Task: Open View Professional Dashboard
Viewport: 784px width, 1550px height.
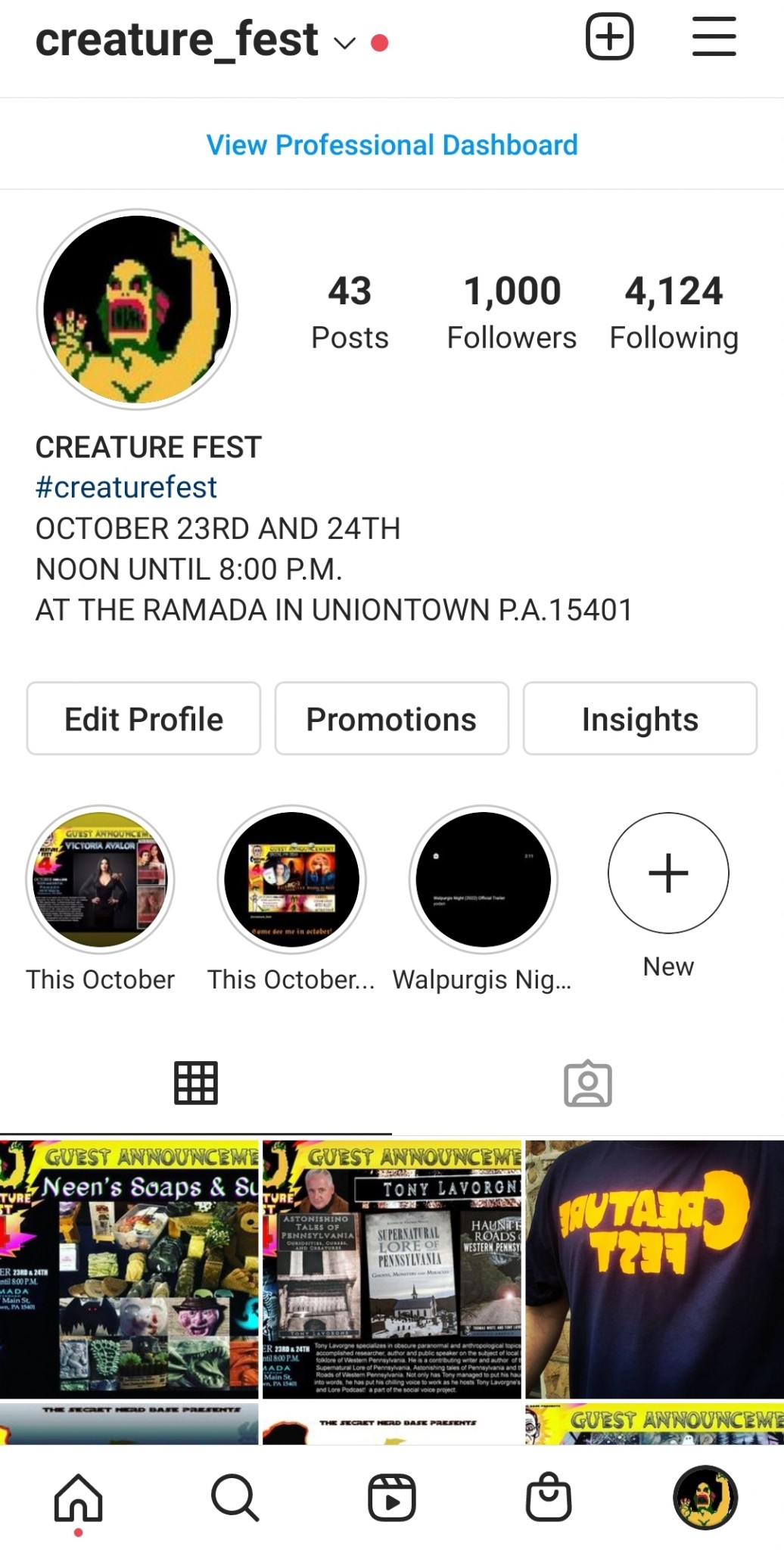Action: coord(392,145)
